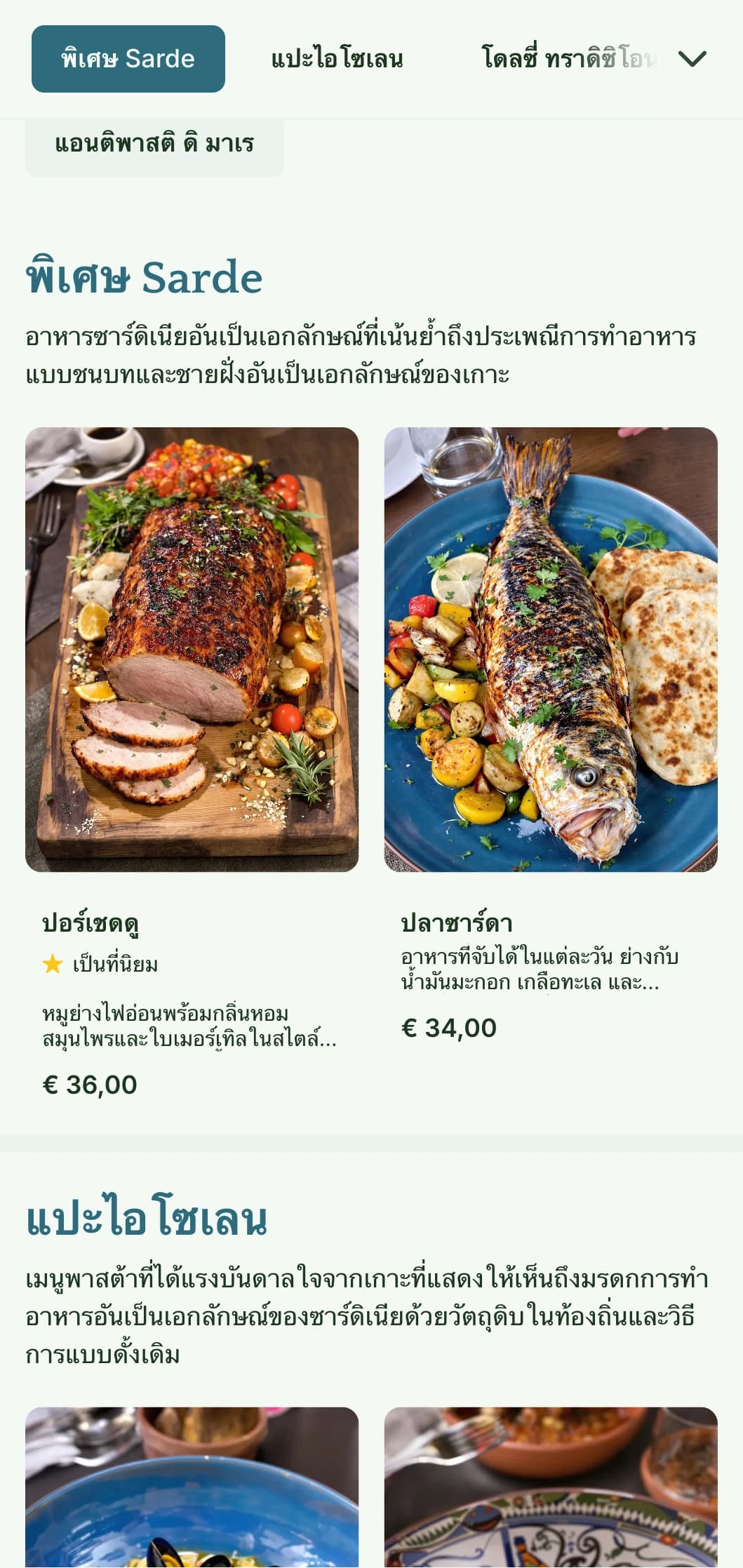Switch to the โดลชี่ ทราดิซิโอนาลี tab
Viewport: 743px width, 1568px height.
tap(568, 59)
